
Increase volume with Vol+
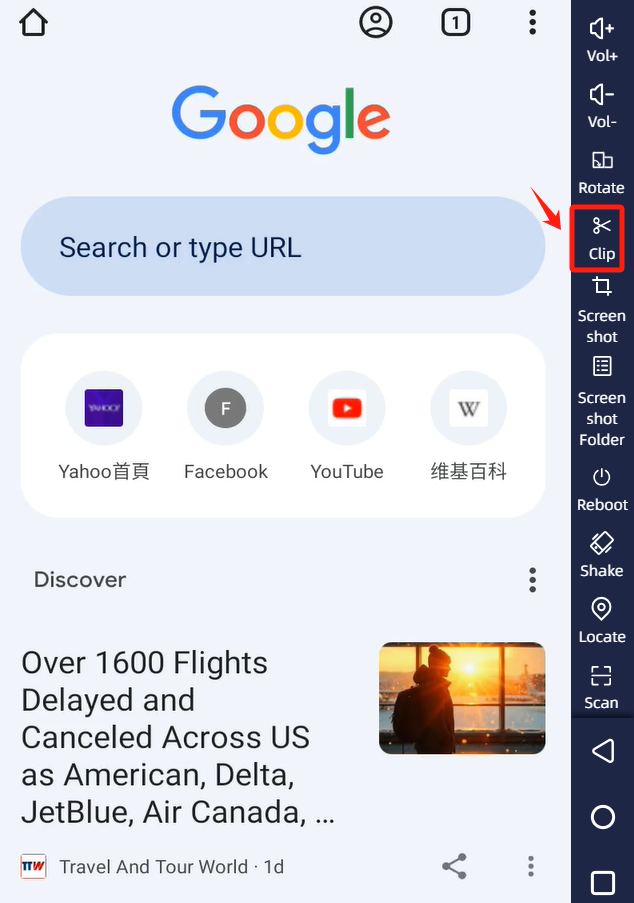(602, 39)
